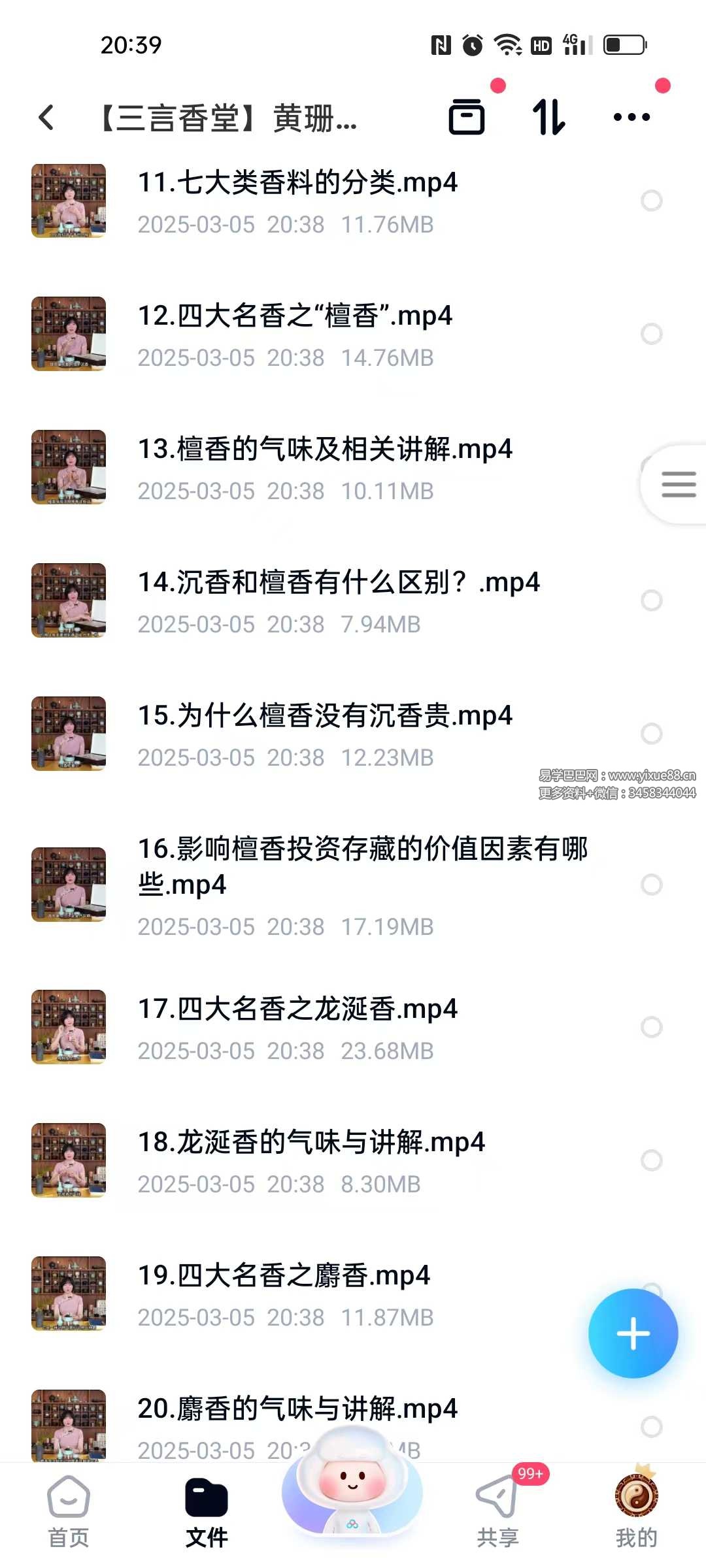Tap the floating side menu handle
The width and height of the screenshot is (706, 1568).
pos(678,485)
